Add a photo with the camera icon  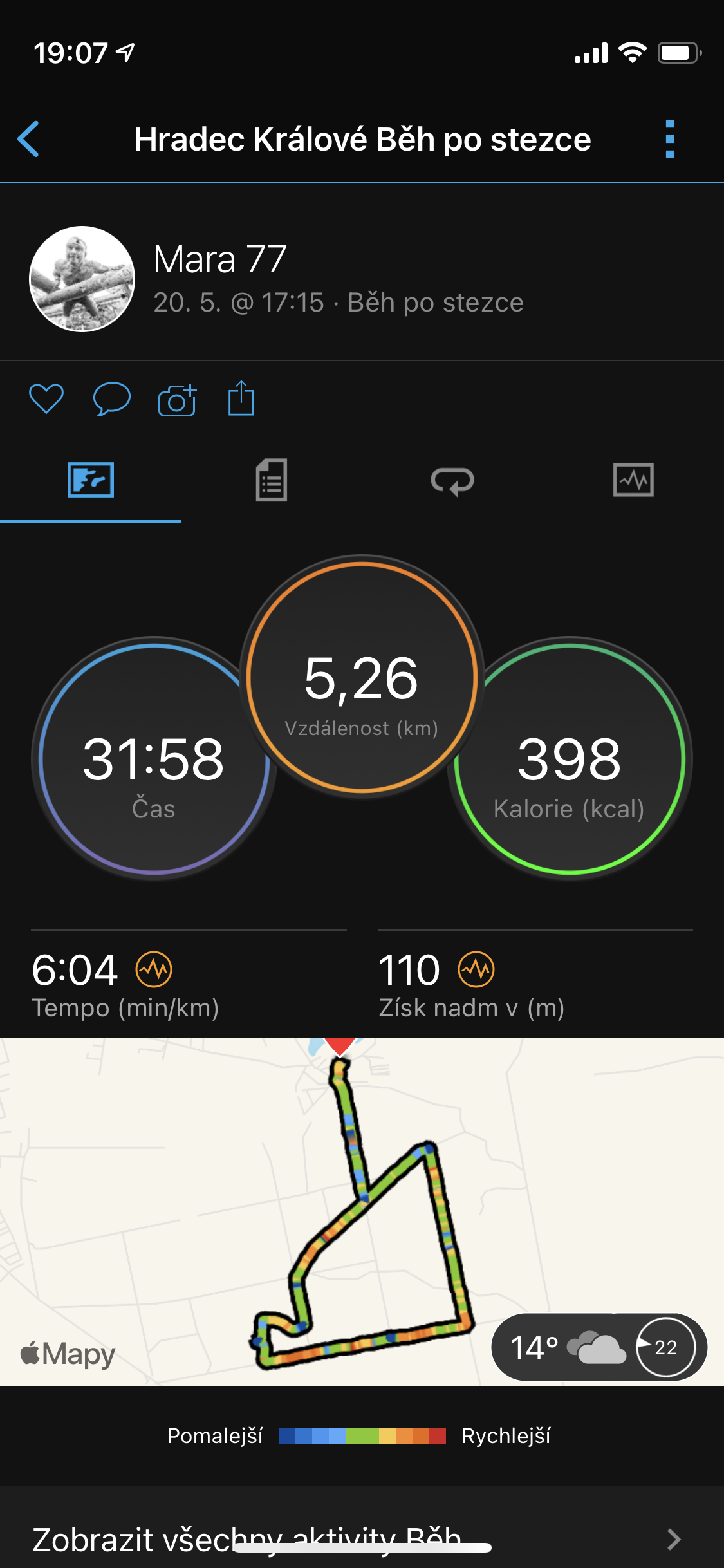click(177, 400)
